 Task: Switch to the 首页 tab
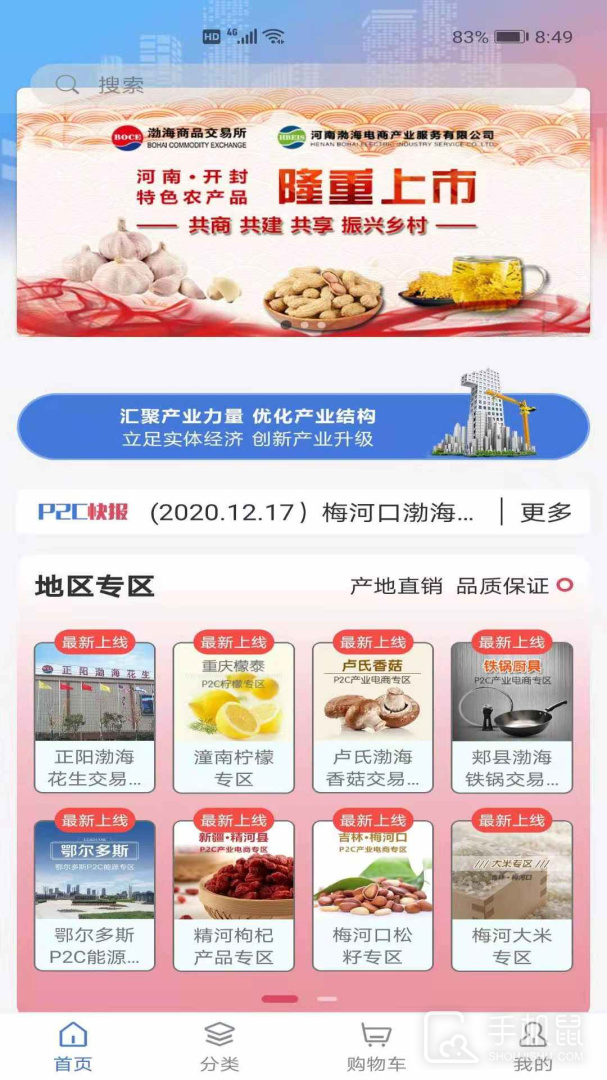coord(73,1046)
